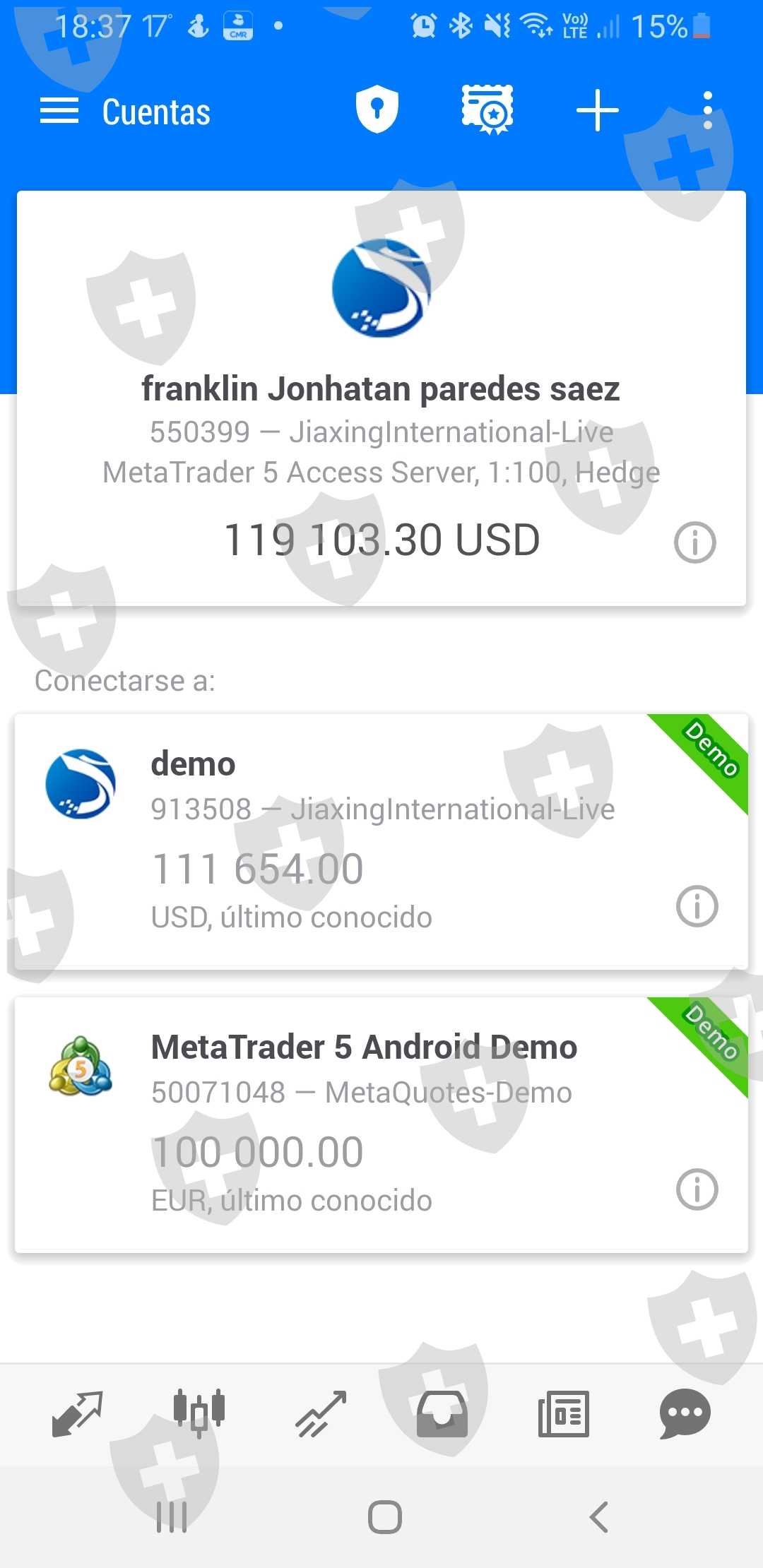This screenshot has height=1568, width=763.
Task: Switch to the quotes tab
Action: pyautogui.click(x=78, y=1413)
